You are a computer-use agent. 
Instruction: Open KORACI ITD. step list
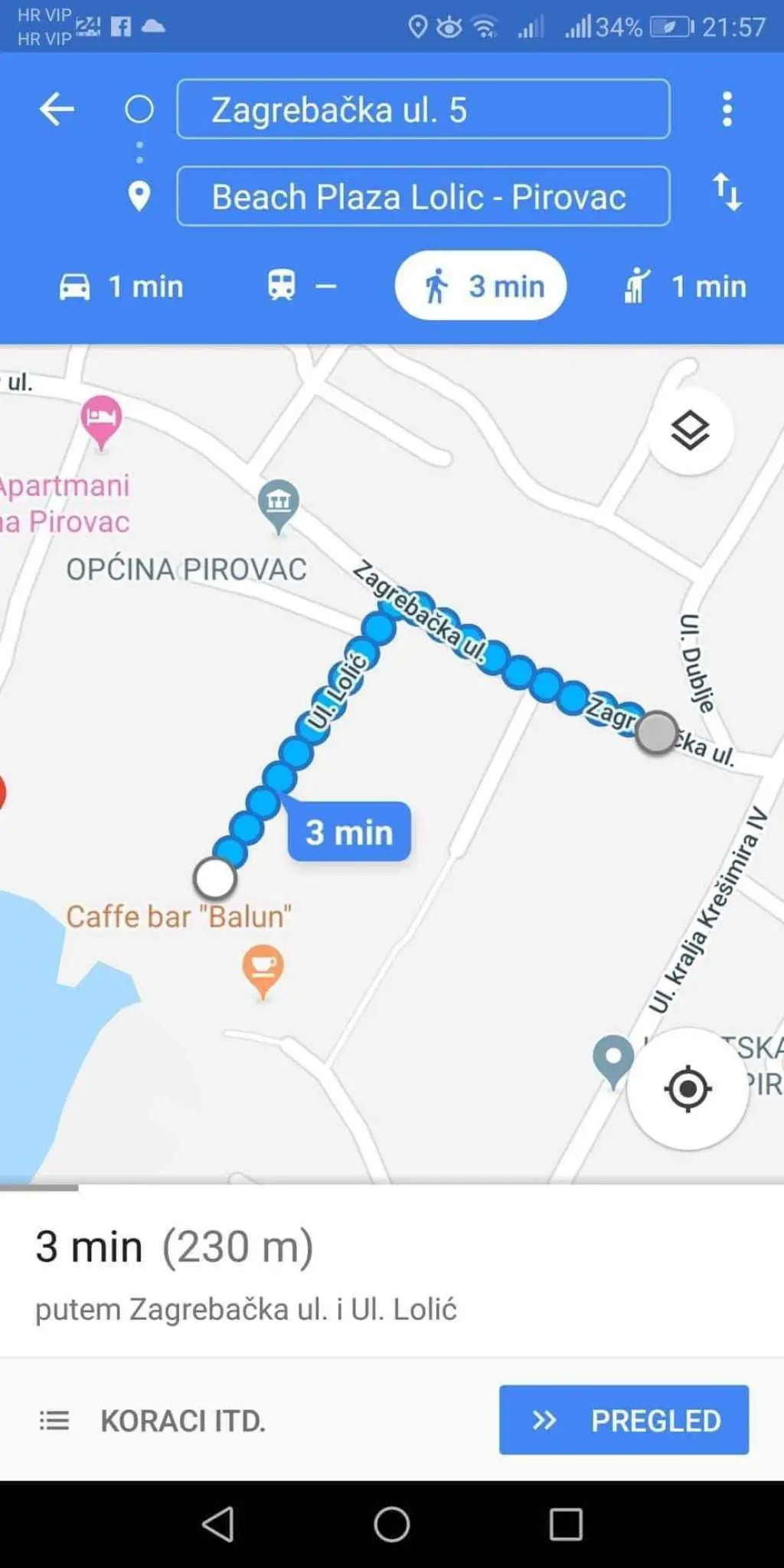pos(153,1421)
